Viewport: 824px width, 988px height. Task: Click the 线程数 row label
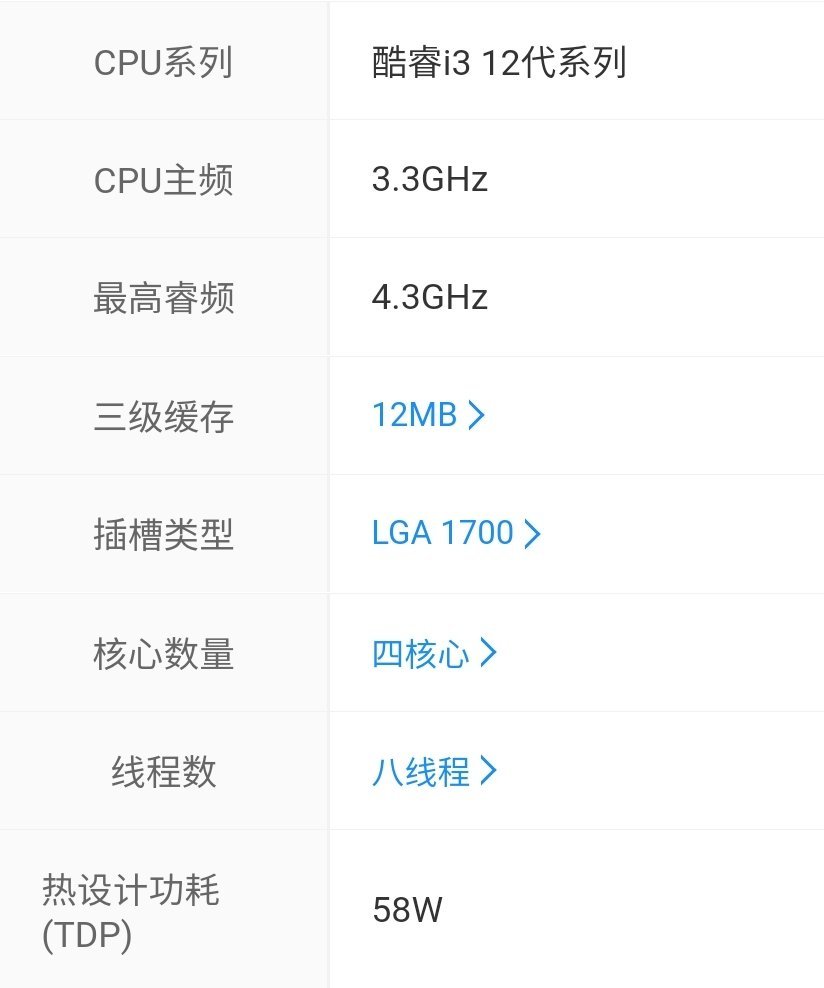(162, 771)
